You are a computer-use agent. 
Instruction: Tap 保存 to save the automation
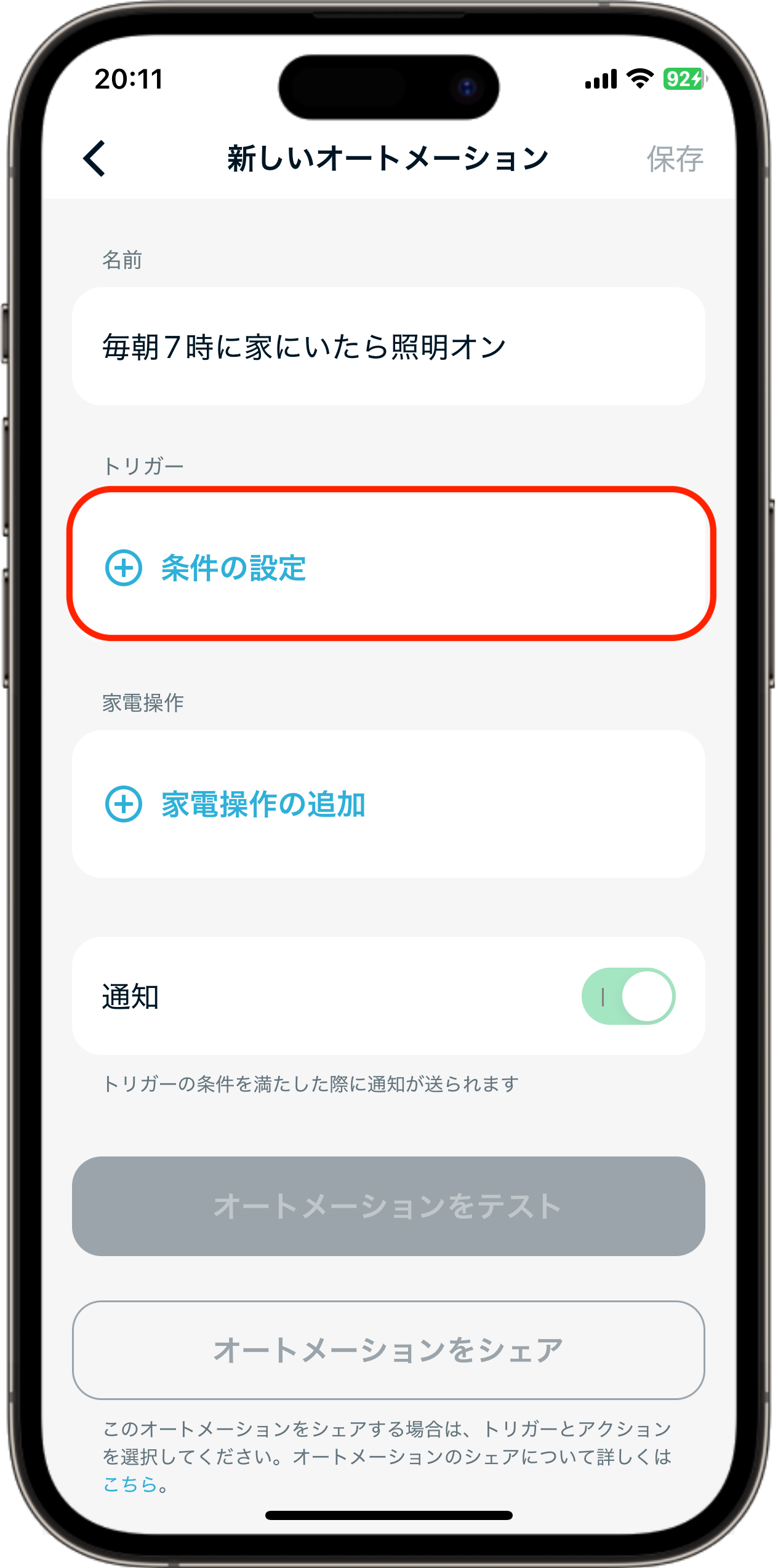point(675,159)
